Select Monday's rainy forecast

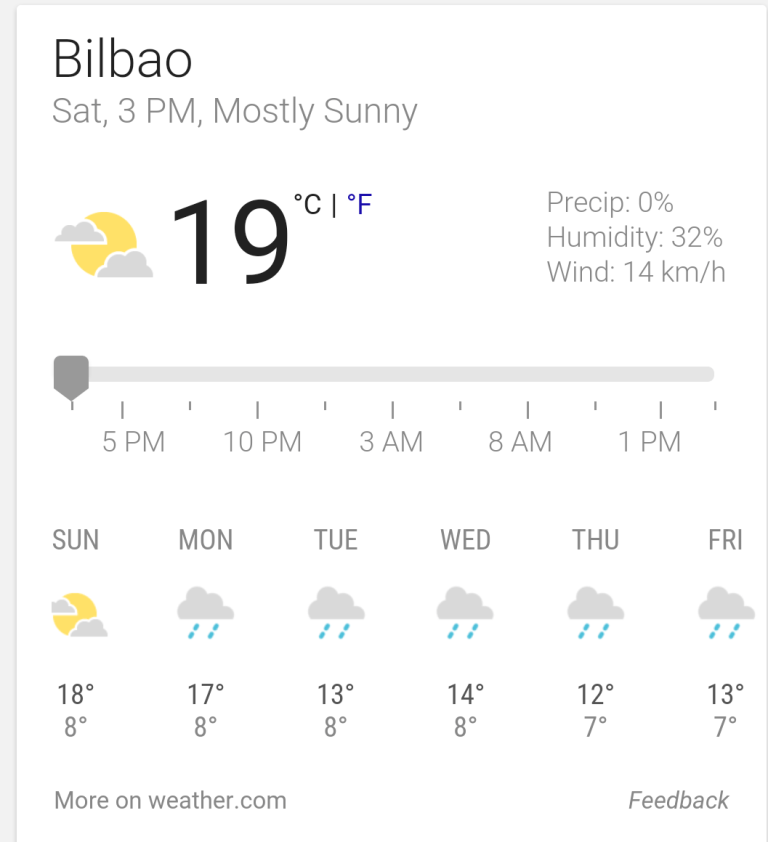coord(205,635)
